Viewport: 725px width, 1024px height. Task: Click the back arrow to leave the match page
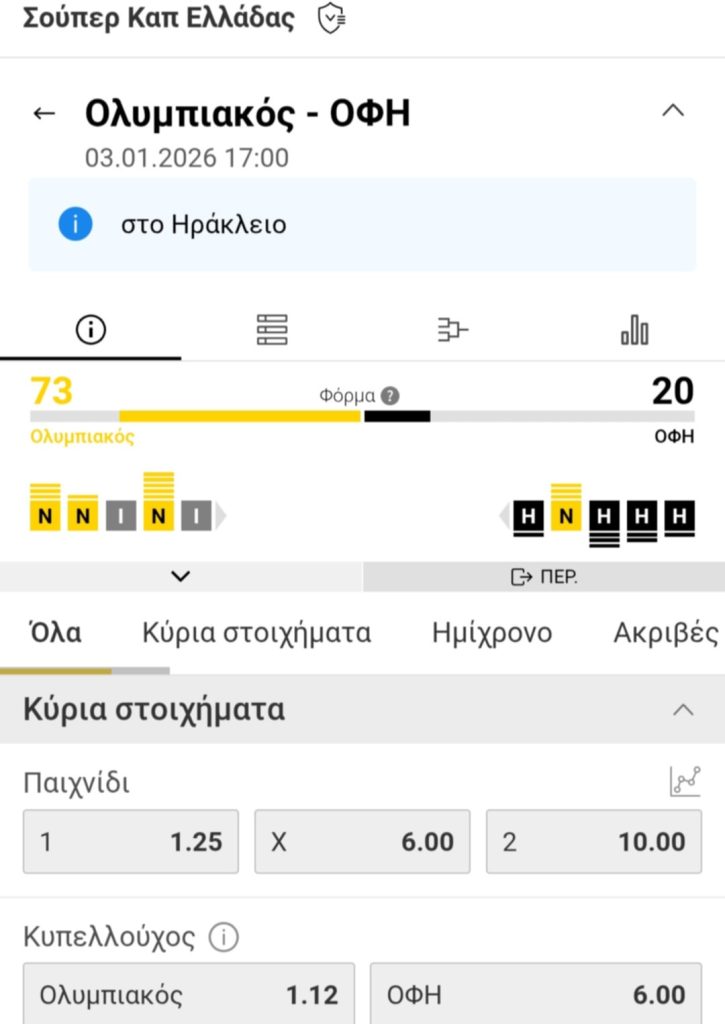(x=43, y=113)
